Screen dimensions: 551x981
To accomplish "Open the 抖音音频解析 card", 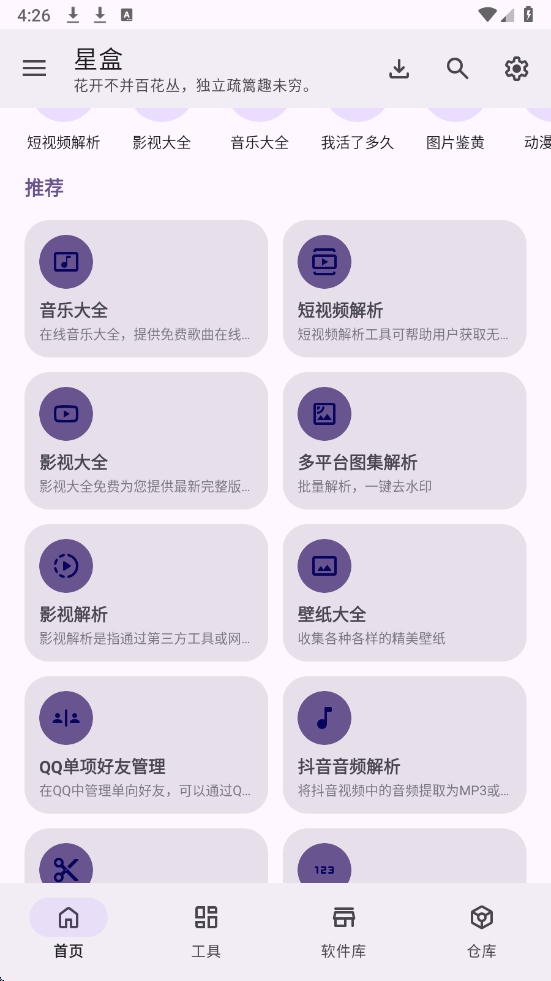I will [x=405, y=745].
